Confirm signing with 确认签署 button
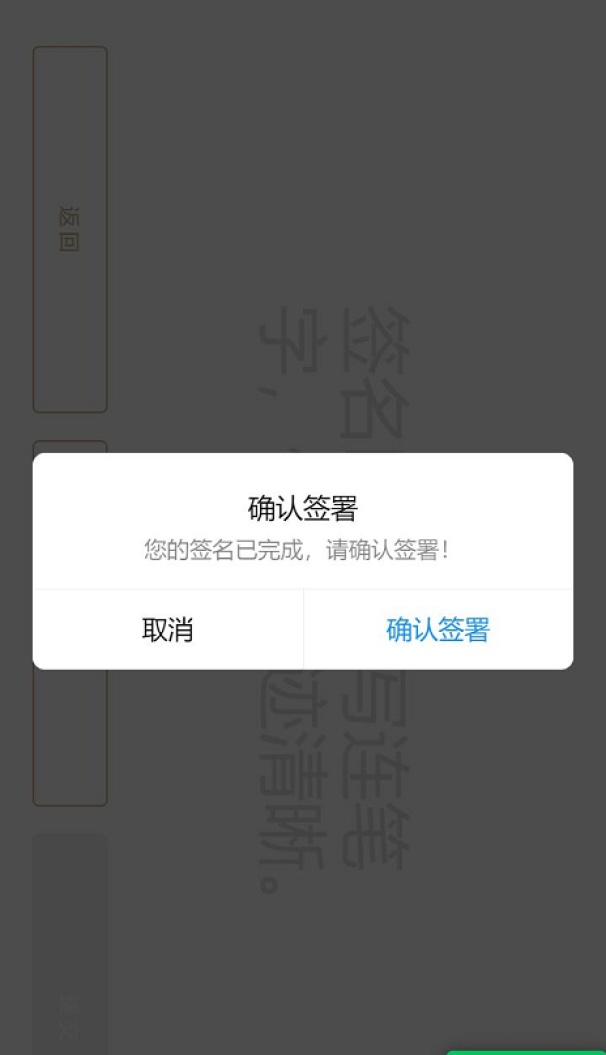Image resolution: width=606 pixels, height=1055 pixels. pyautogui.click(x=438, y=630)
